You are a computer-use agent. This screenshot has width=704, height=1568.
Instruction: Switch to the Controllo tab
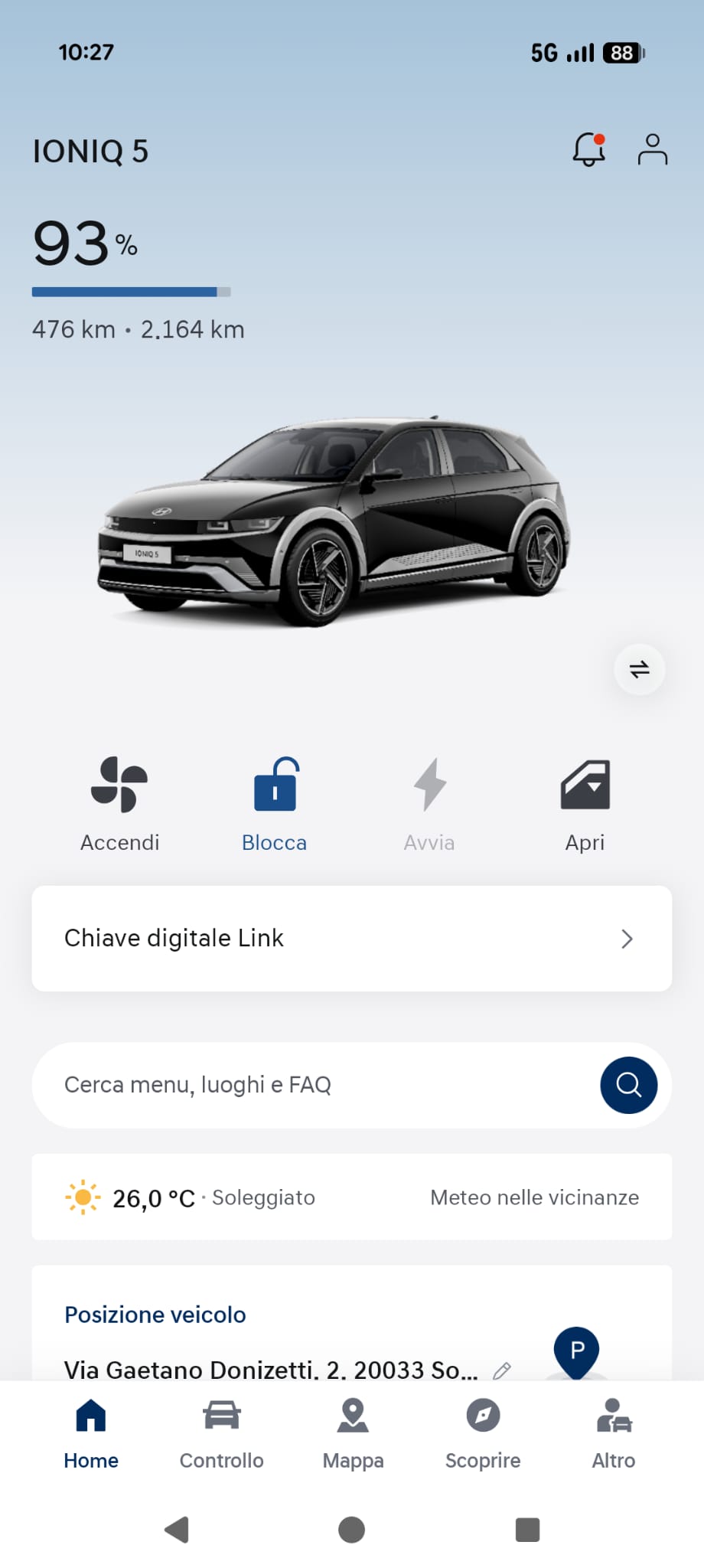[x=222, y=1435]
